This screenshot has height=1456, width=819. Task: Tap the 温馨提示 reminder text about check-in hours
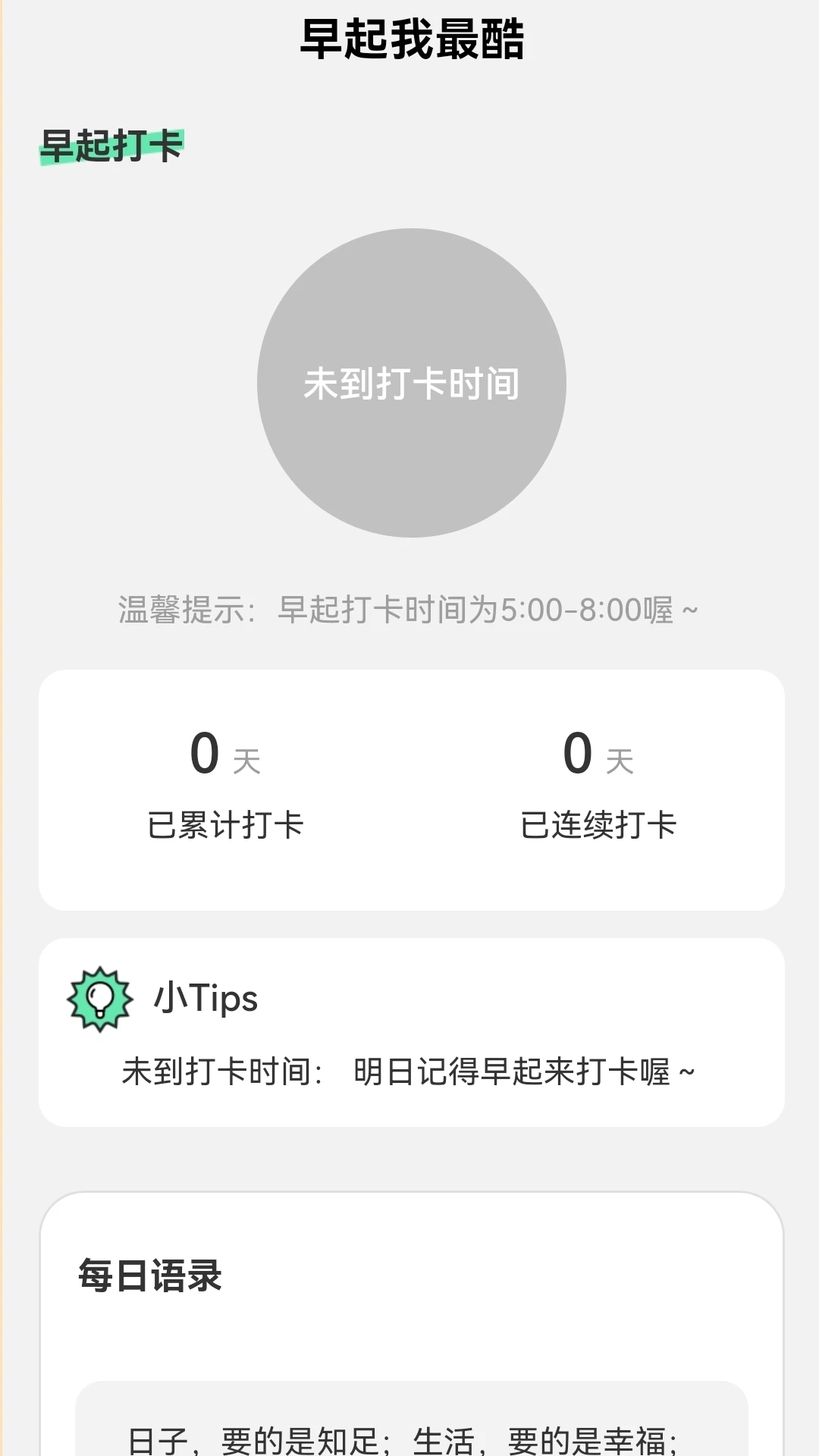(x=409, y=609)
